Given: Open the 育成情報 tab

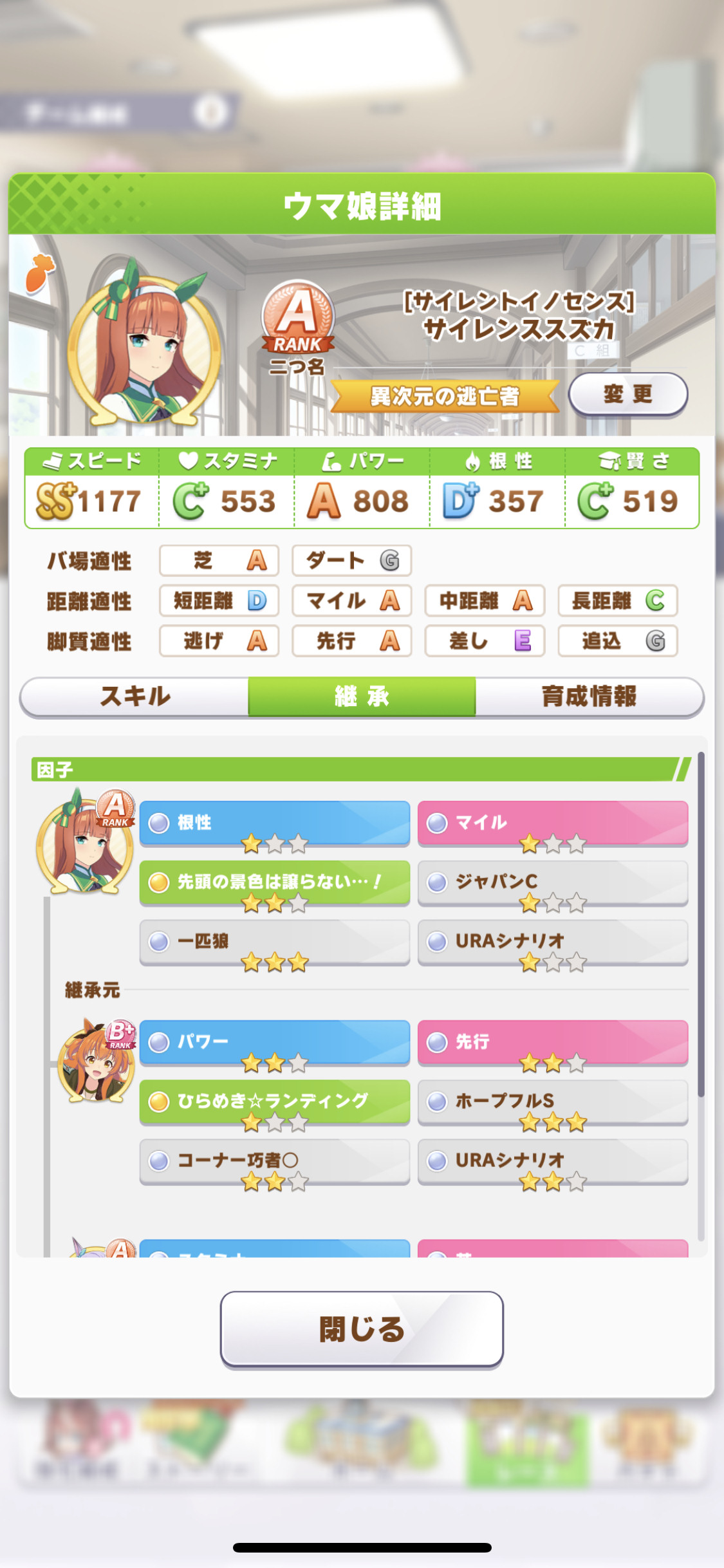Looking at the screenshot, I should [x=589, y=696].
